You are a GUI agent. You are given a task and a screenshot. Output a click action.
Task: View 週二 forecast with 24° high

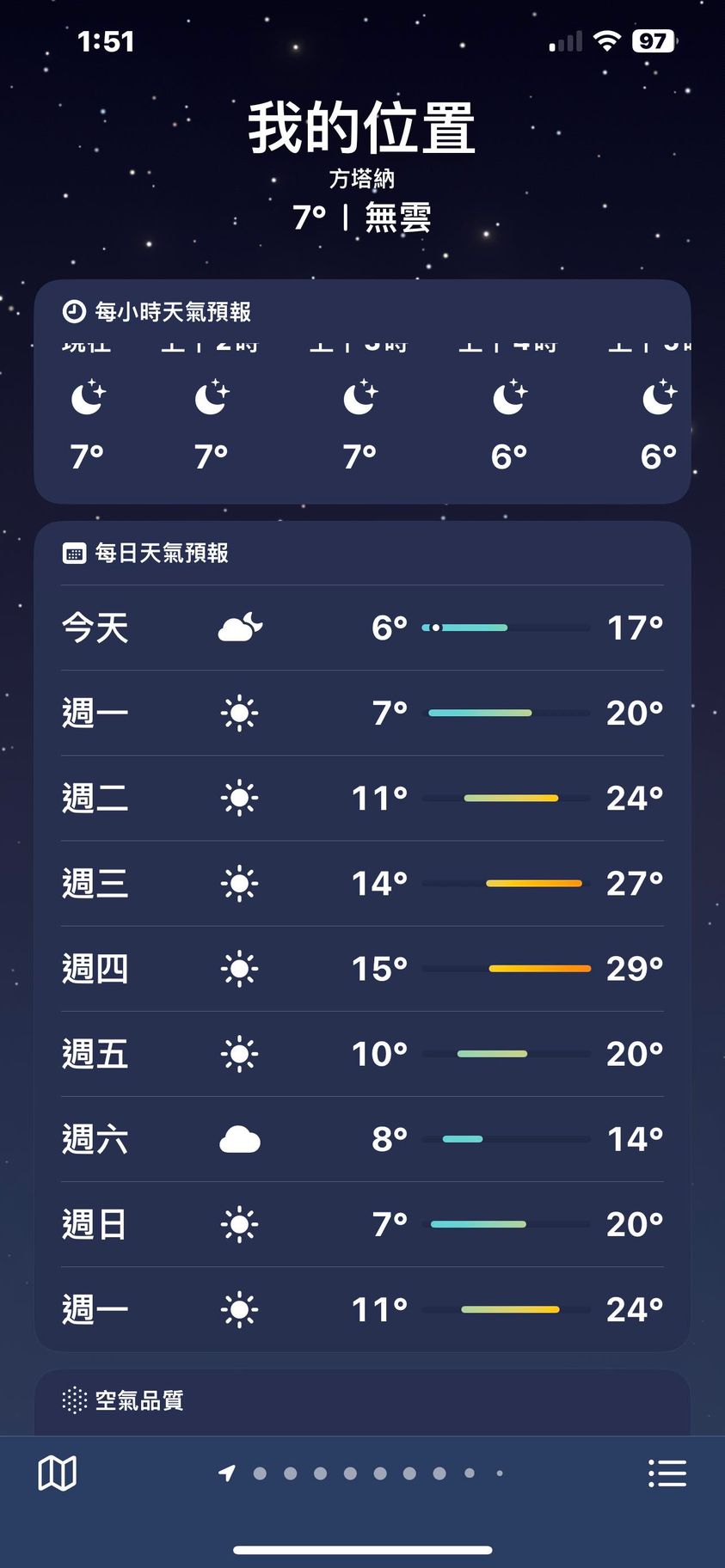pos(362,798)
